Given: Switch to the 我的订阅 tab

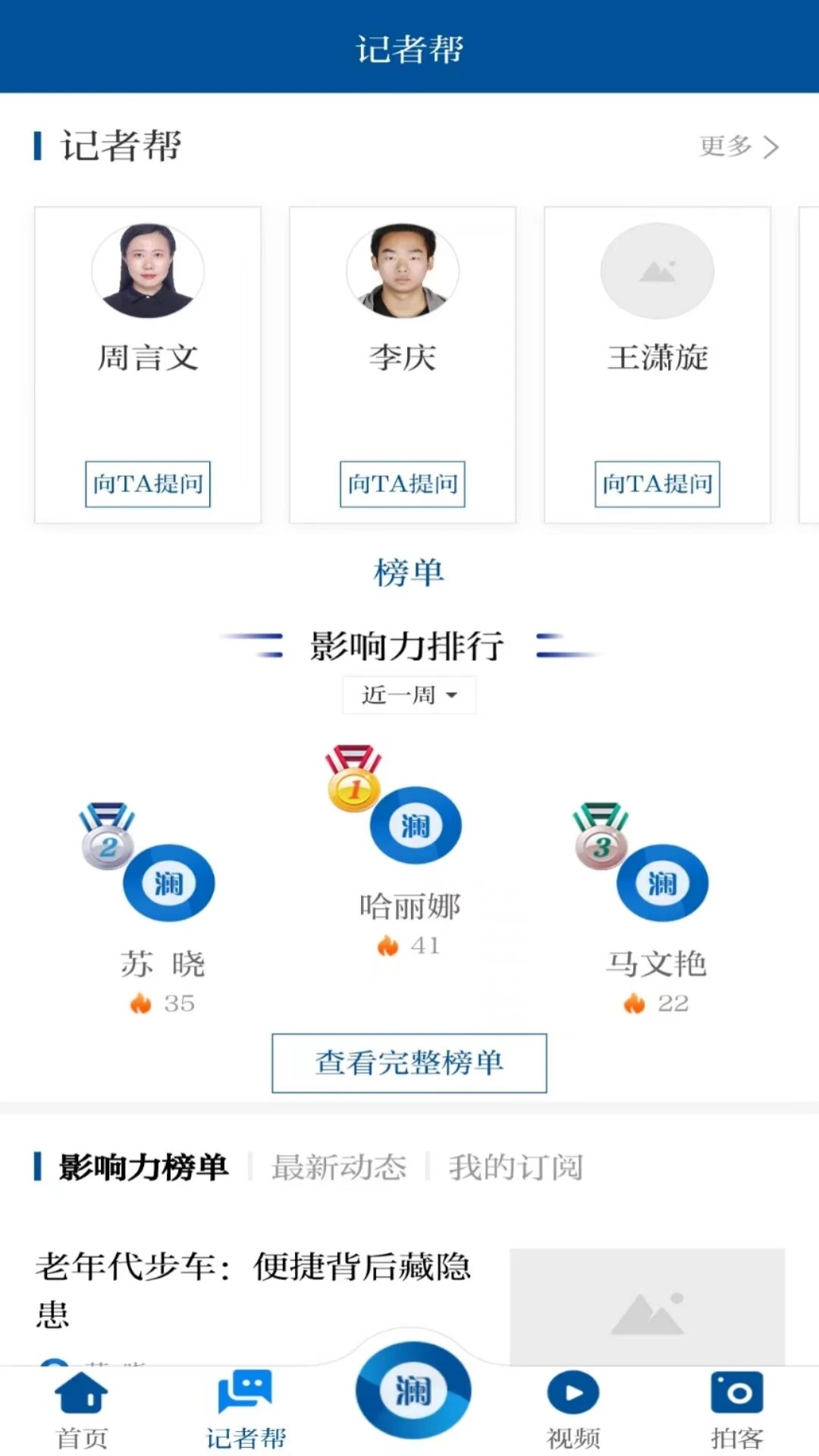Looking at the screenshot, I should point(516,1167).
